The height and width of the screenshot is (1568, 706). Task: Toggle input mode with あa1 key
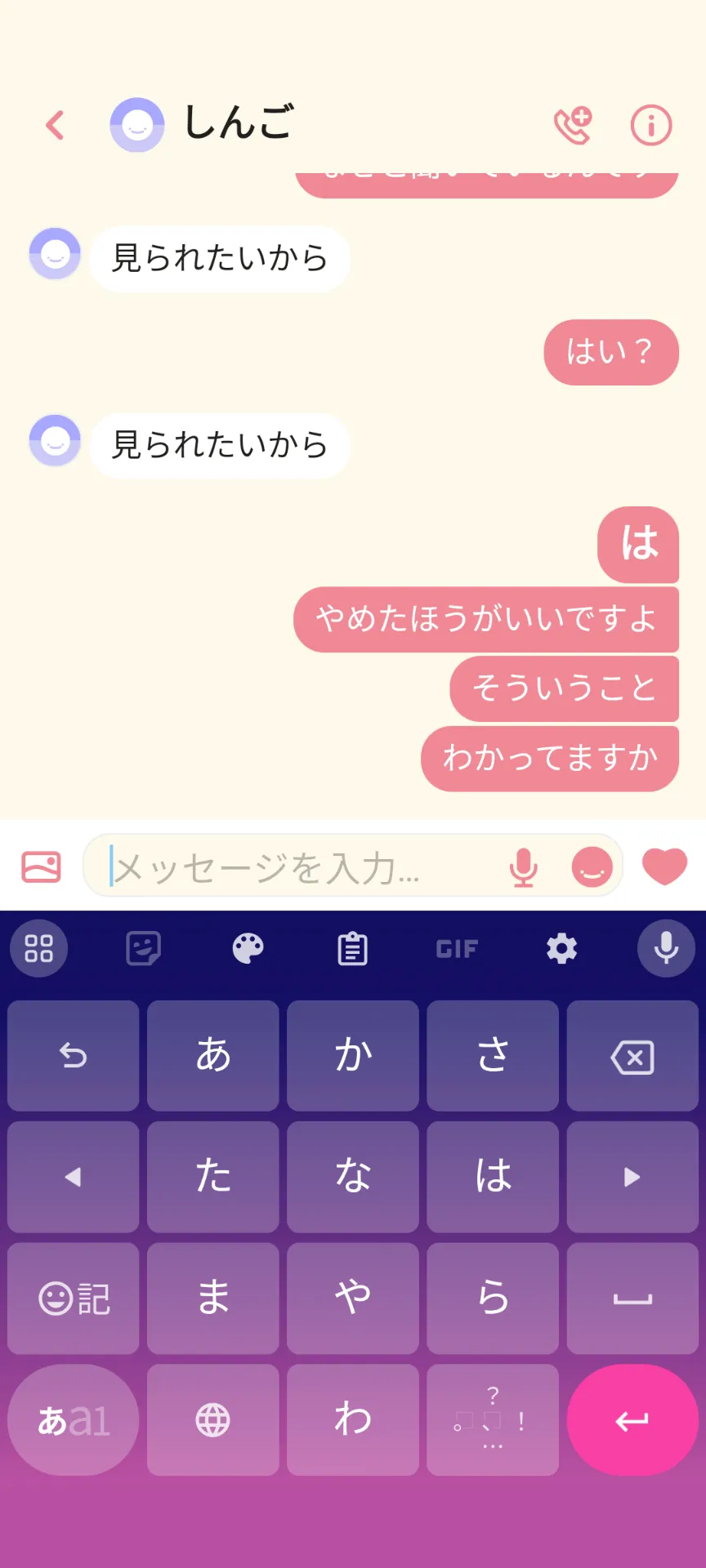[74, 1420]
